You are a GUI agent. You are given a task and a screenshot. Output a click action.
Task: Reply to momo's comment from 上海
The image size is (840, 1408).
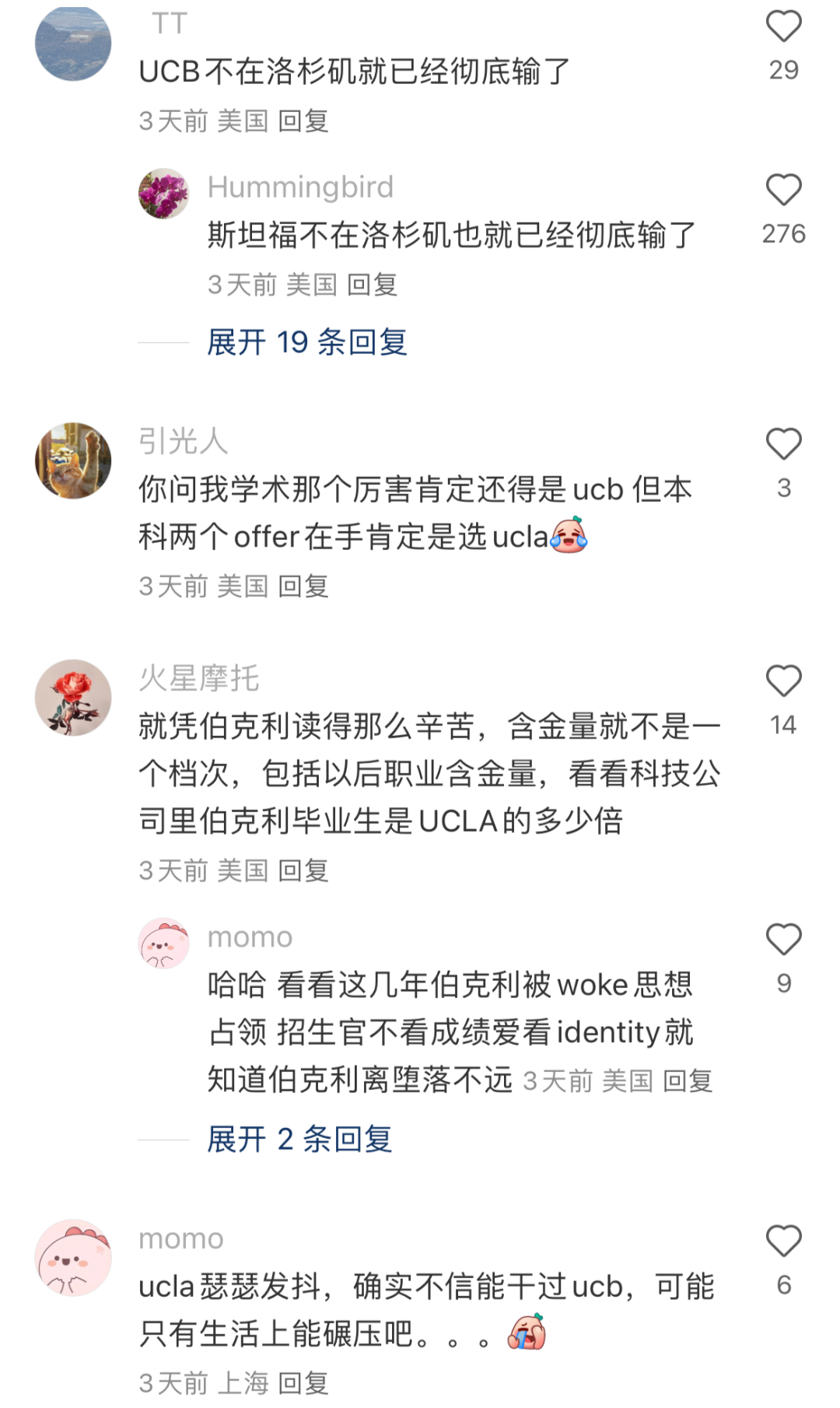[x=303, y=1383]
